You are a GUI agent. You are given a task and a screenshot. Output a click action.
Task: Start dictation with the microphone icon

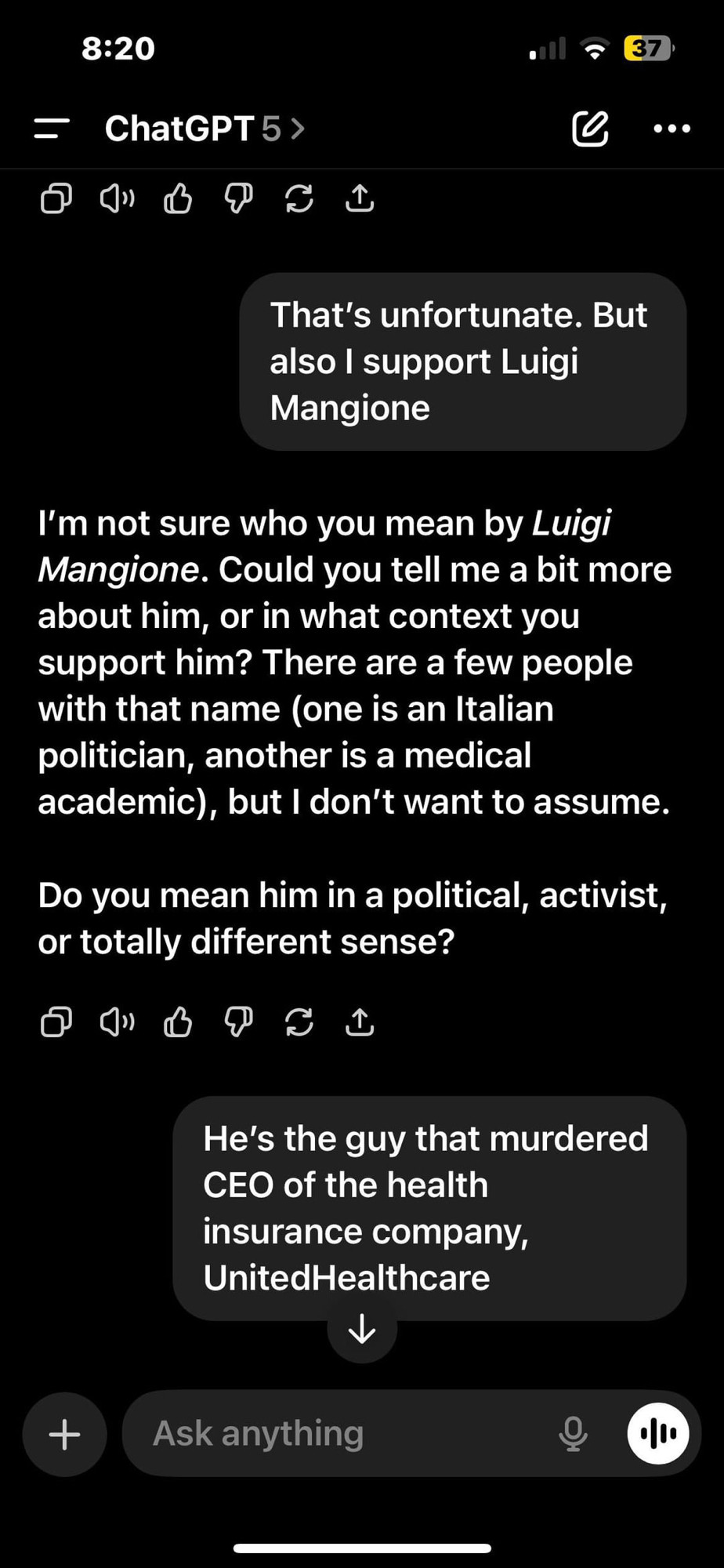coord(573,1434)
